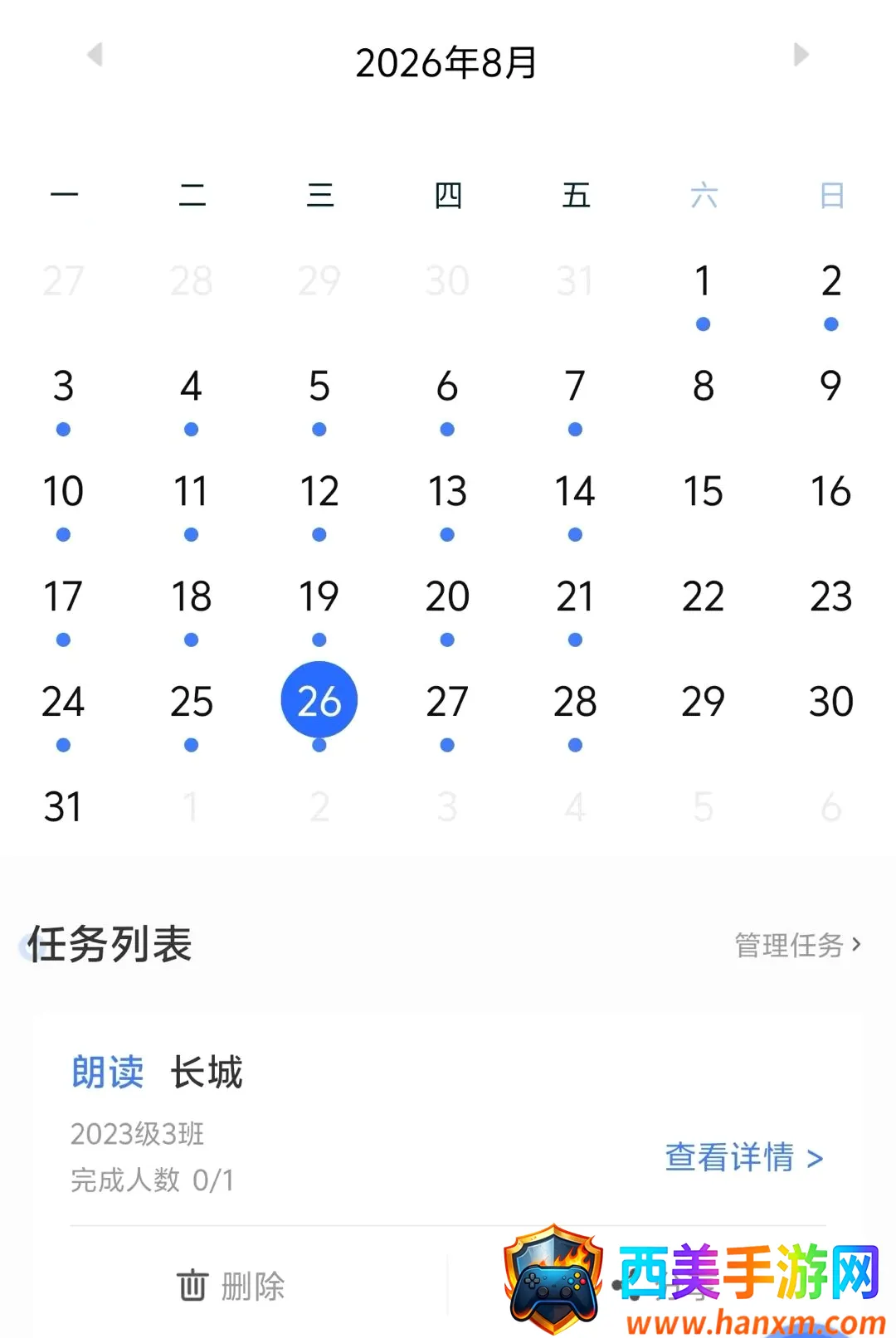
Task: Select August 1 on the calendar
Action: 703,281
